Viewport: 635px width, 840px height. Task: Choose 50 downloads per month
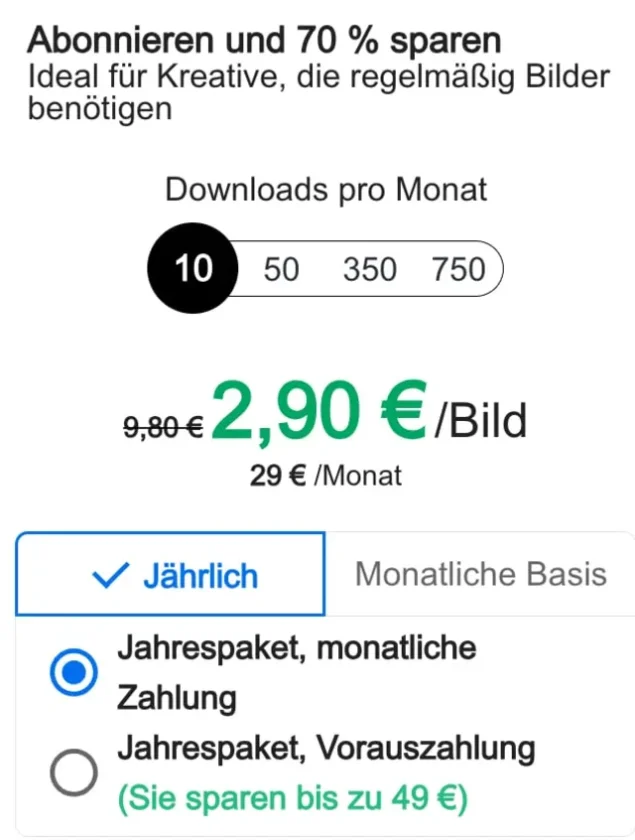tap(281, 269)
